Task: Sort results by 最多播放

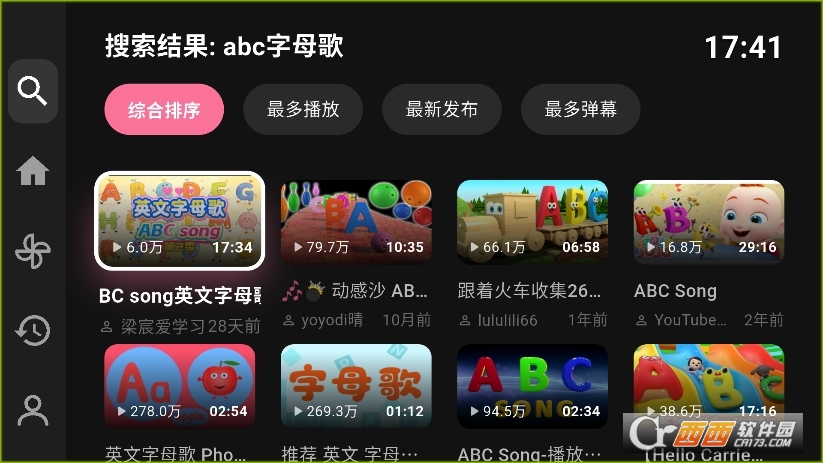Action: tap(303, 110)
